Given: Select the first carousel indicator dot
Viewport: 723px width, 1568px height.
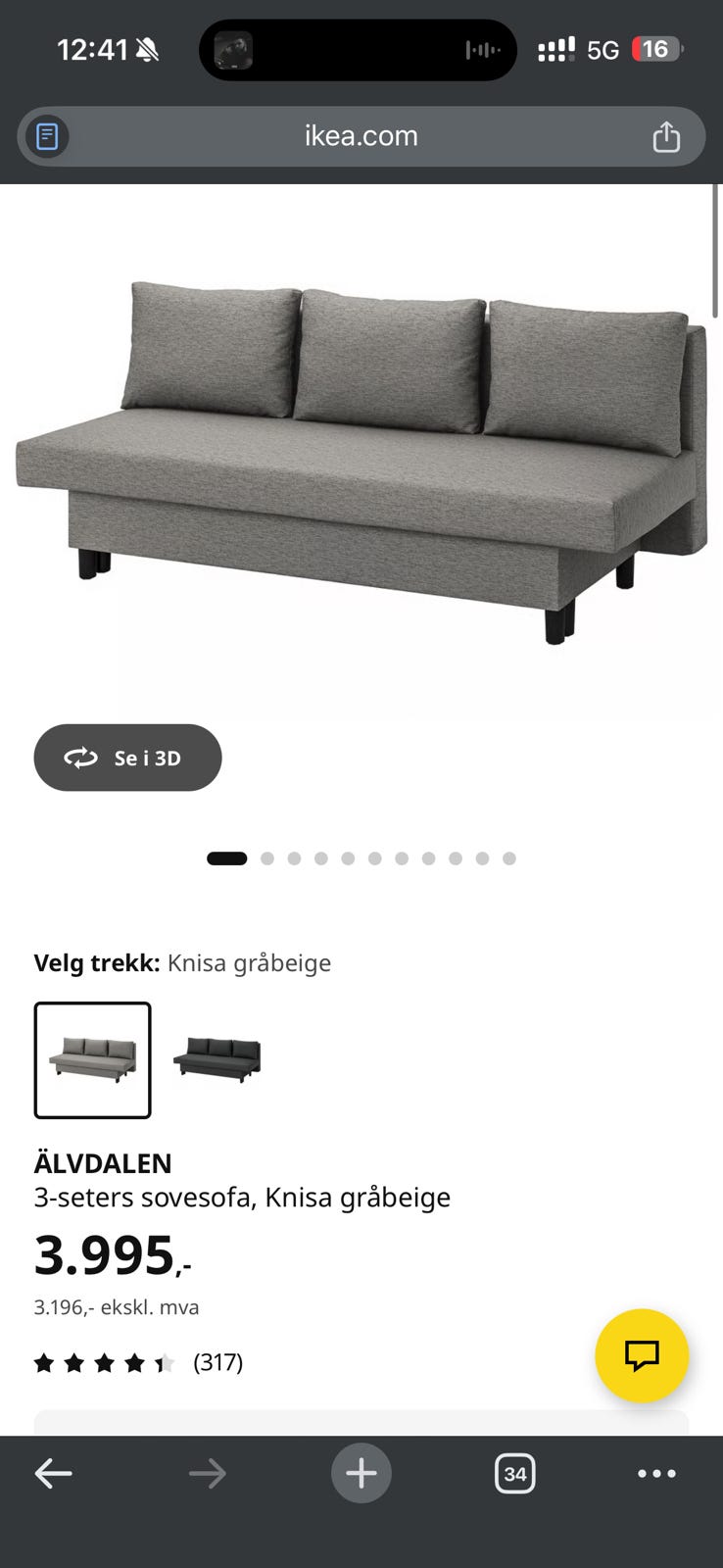Looking at the screenshot, I should coord(226,857).
